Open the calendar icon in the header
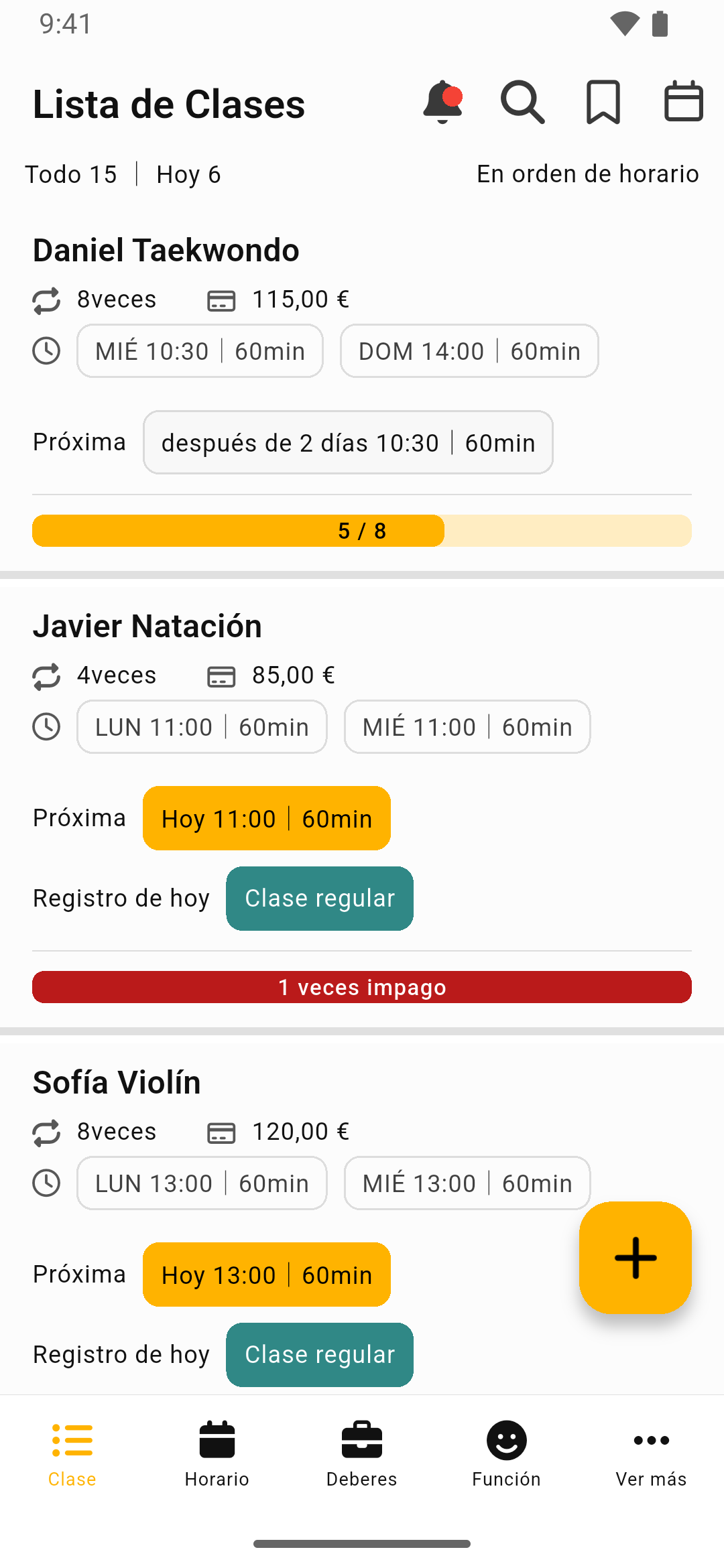 (683, 102)
